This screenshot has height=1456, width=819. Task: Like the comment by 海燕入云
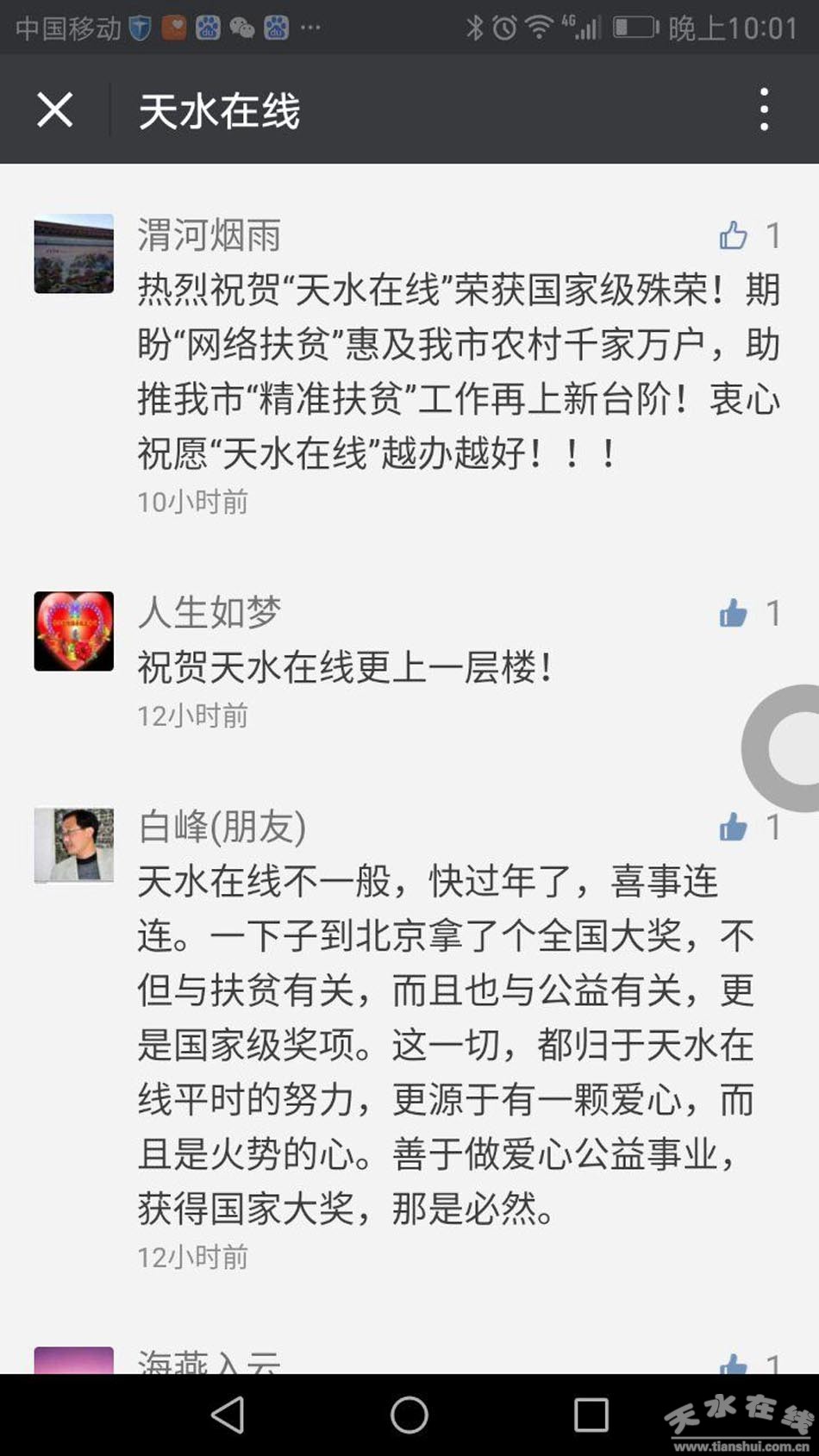pos(734,1362)
